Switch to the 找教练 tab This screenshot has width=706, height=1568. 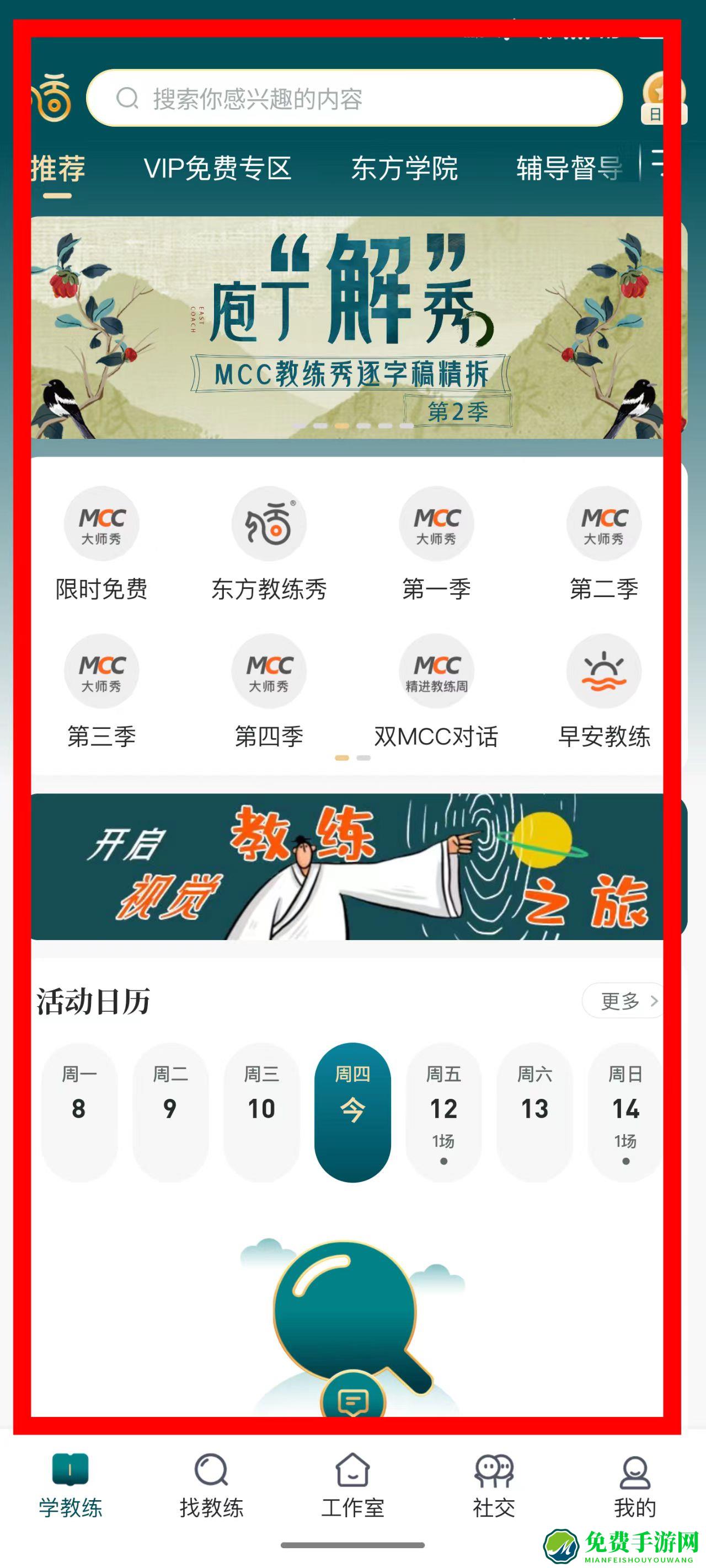[211, 1486]
